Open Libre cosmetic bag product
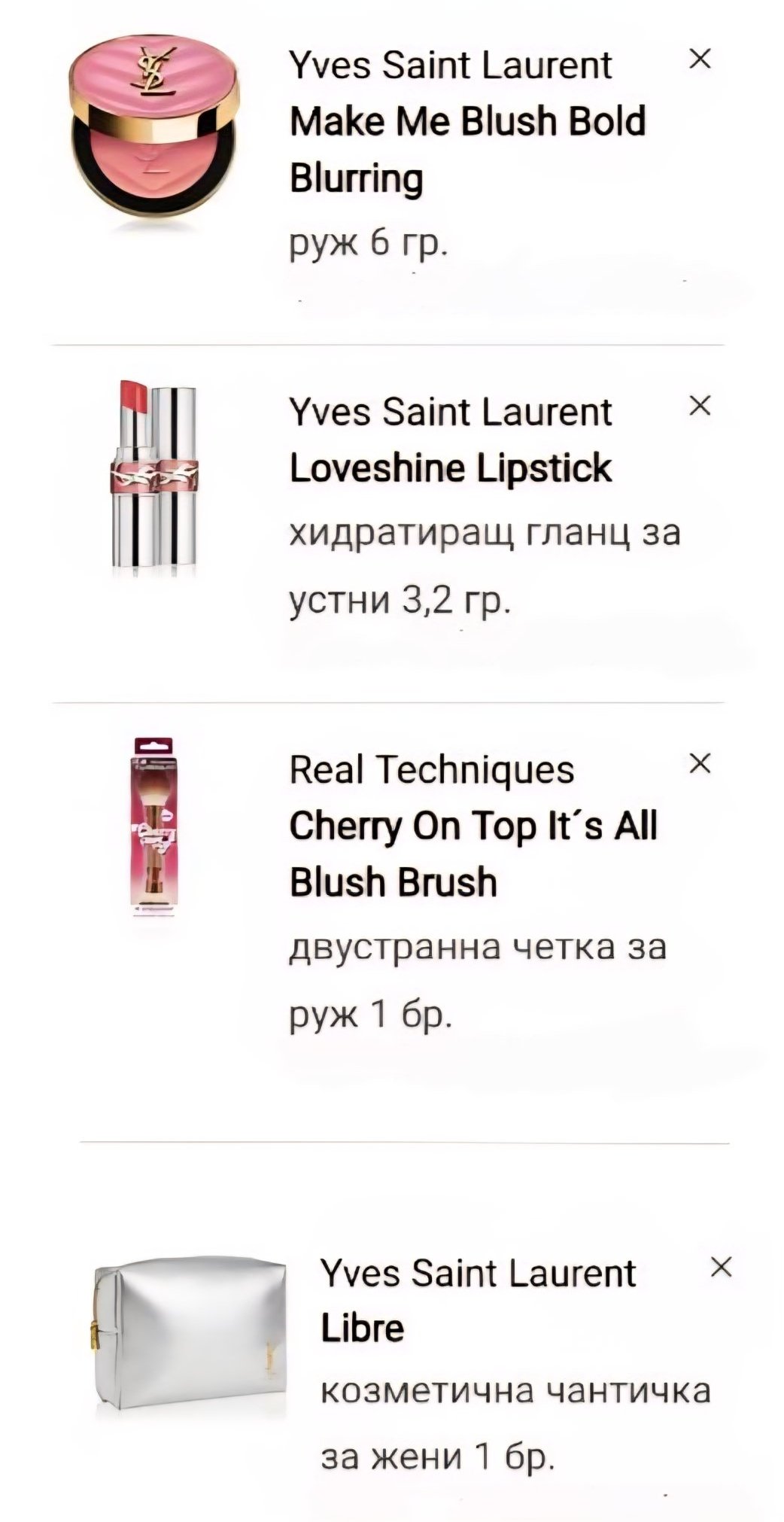 click(x=362, y=1327)
